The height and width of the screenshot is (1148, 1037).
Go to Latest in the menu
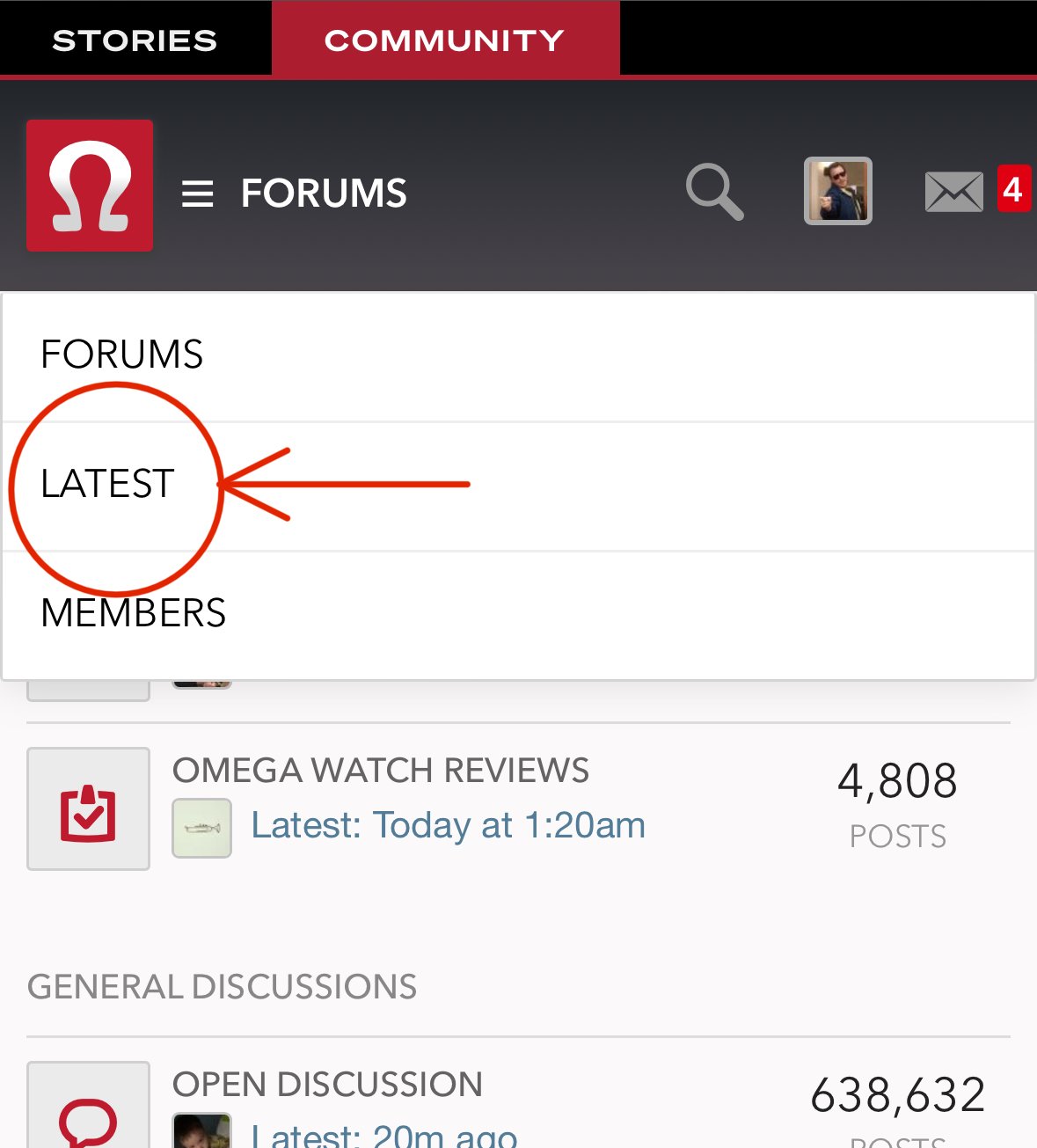108,485
